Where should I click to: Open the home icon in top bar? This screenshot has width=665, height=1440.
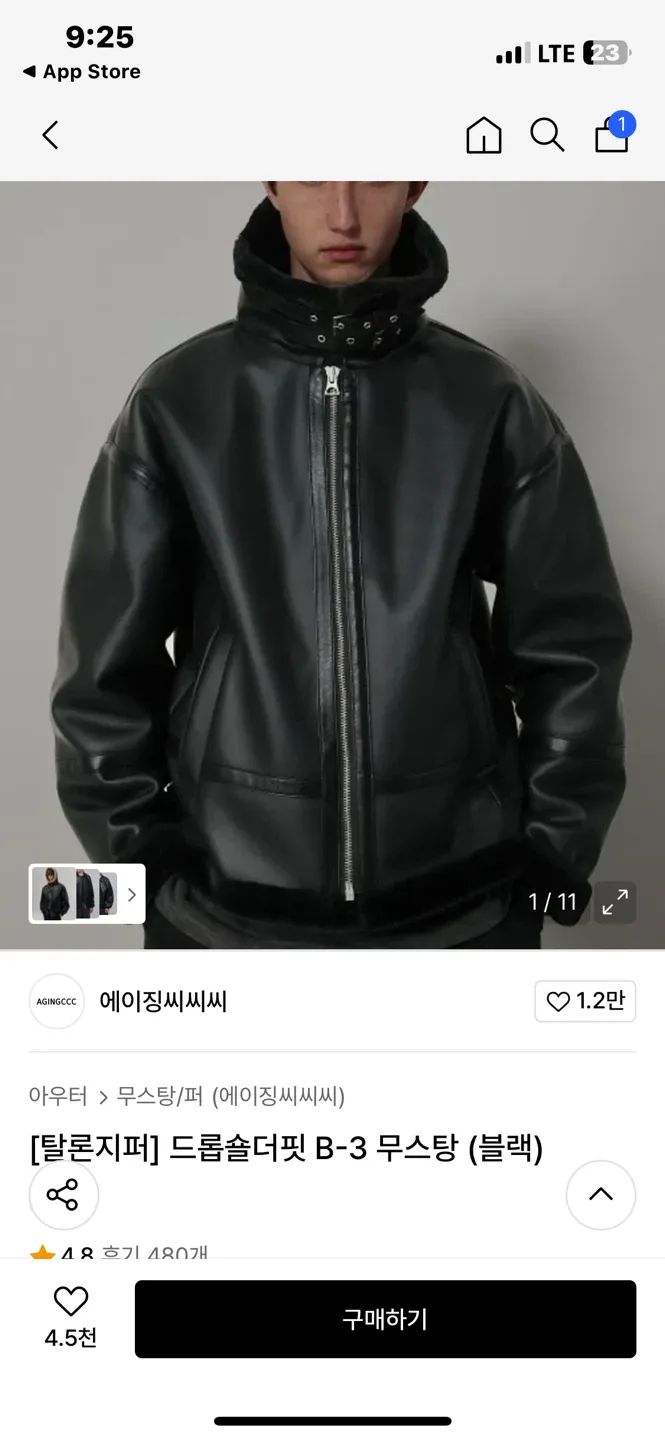(484, 135)
